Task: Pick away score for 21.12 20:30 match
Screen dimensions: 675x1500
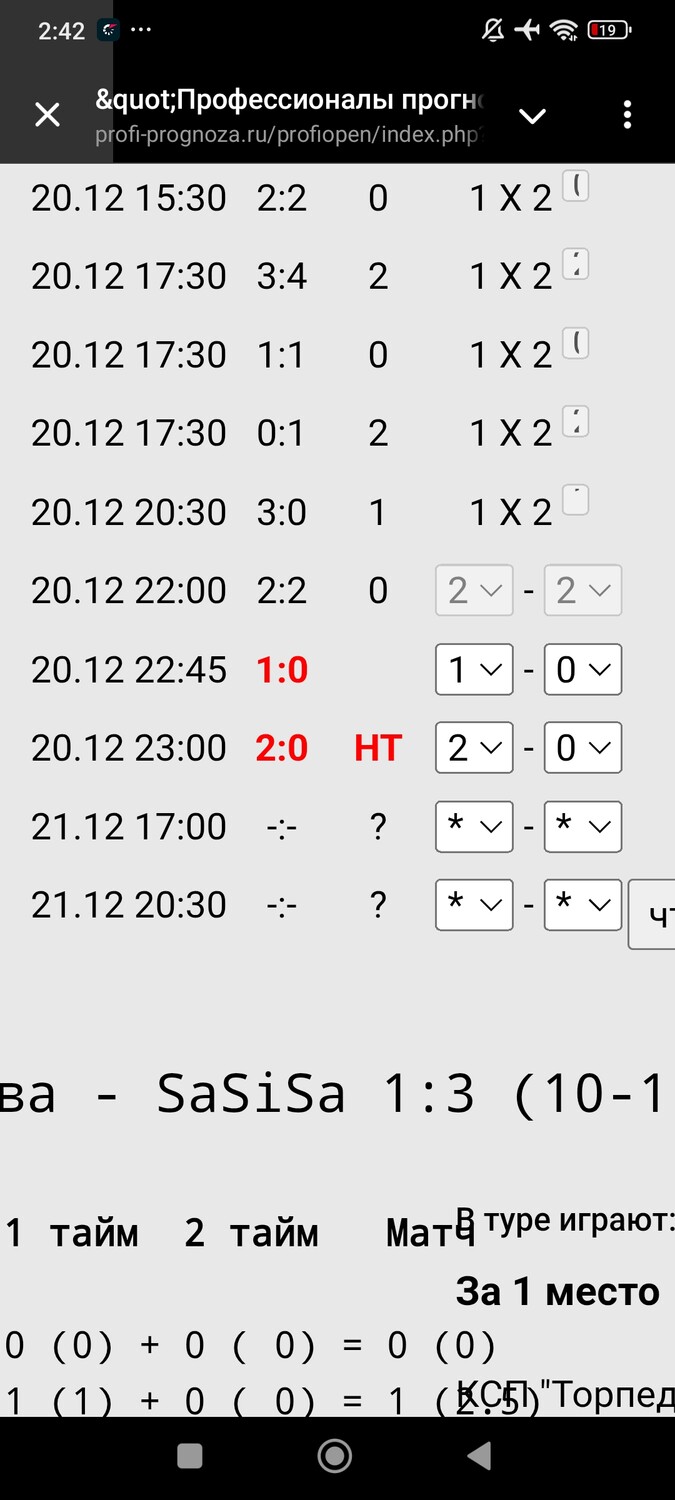Action: pos(582,904)
